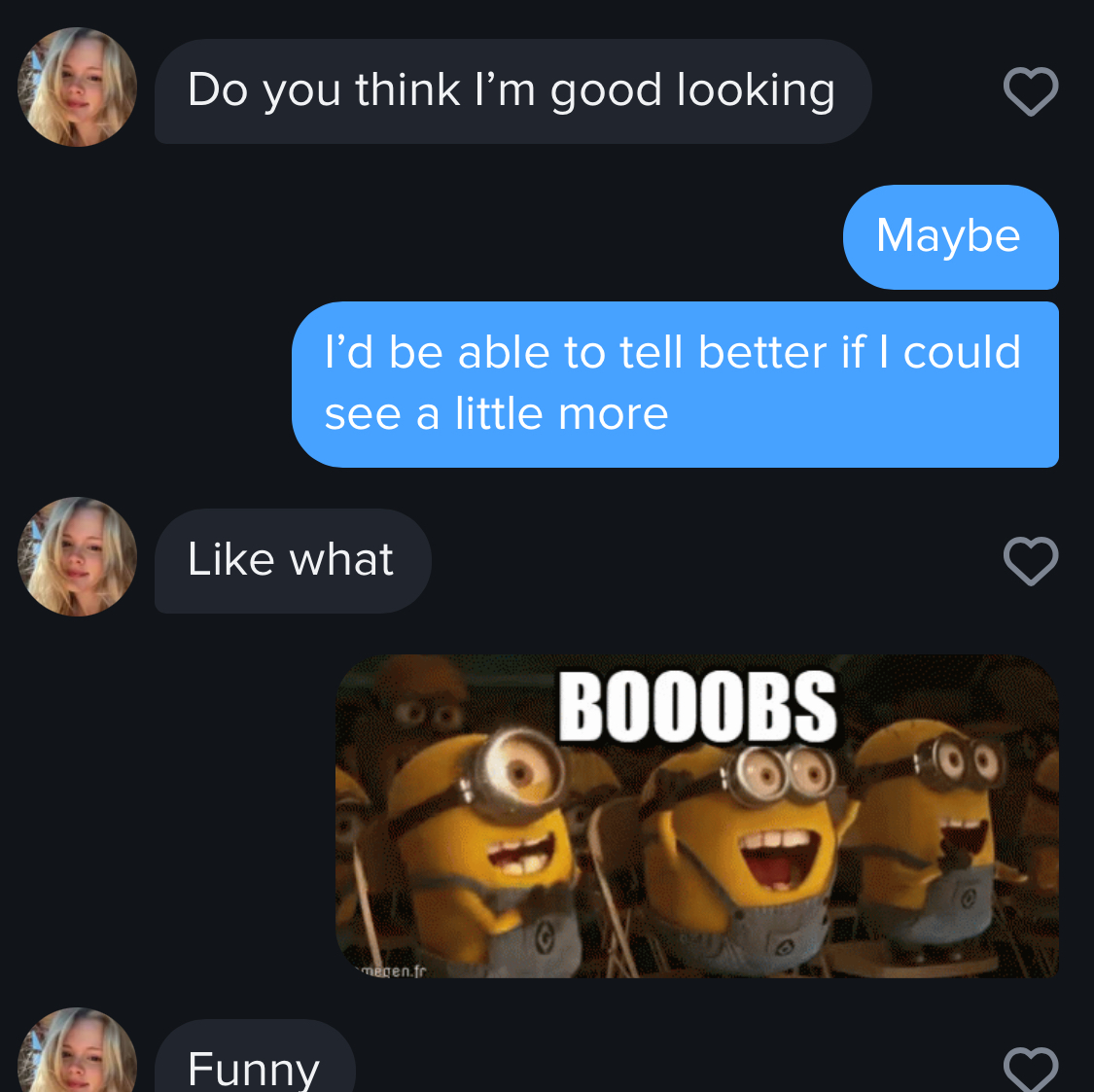Heart the "Funny" message

1030,1069
